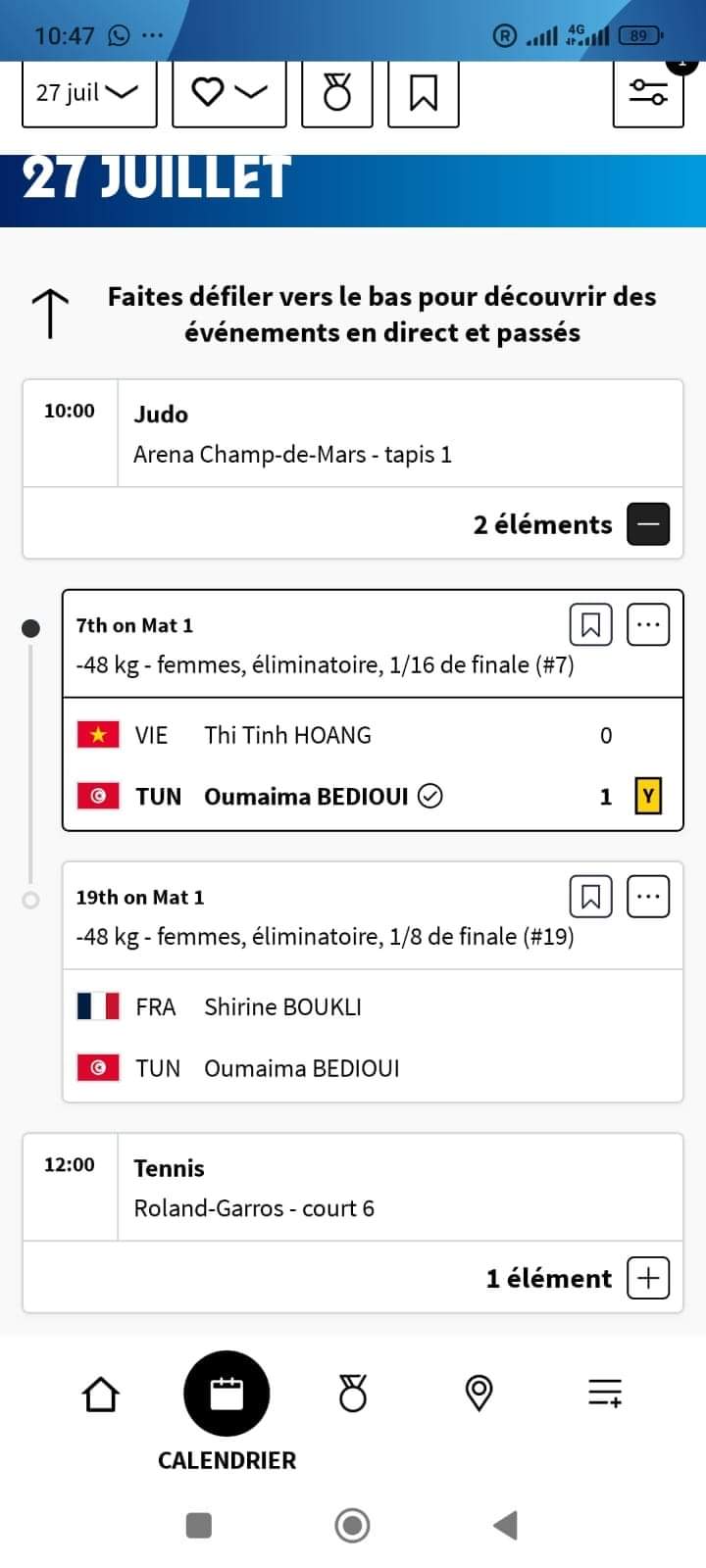
Task: Open the 27 juil date dropdown
Action: click(89, 93)
